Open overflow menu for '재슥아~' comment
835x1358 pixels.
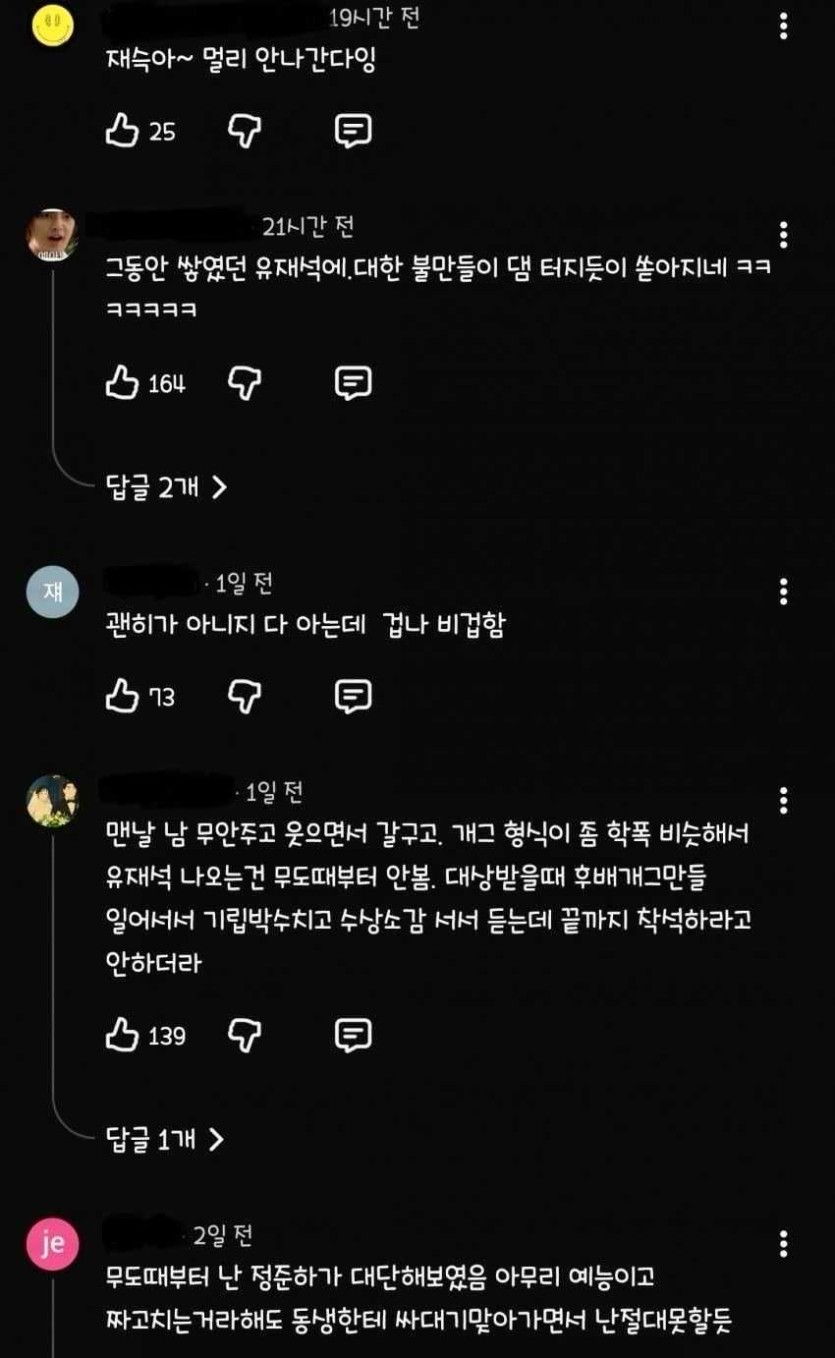[x=783, y=26]
